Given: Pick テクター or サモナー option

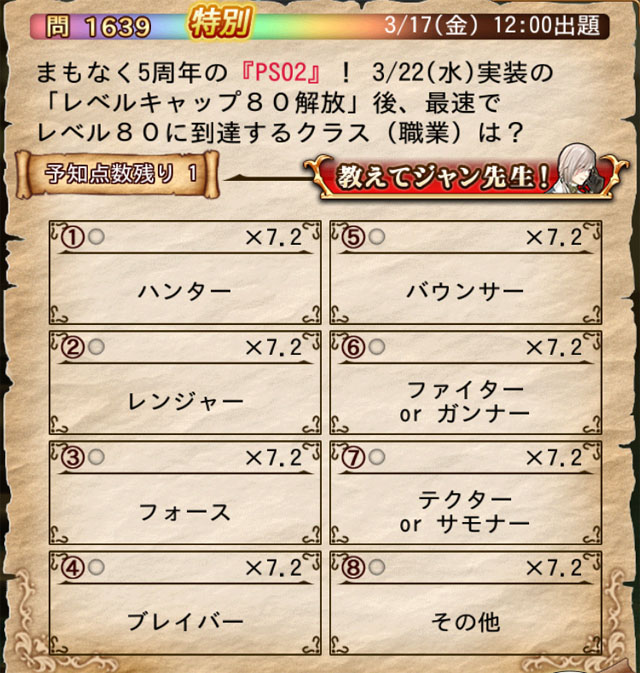Looking at the screenshot, I should coord(465,499).
